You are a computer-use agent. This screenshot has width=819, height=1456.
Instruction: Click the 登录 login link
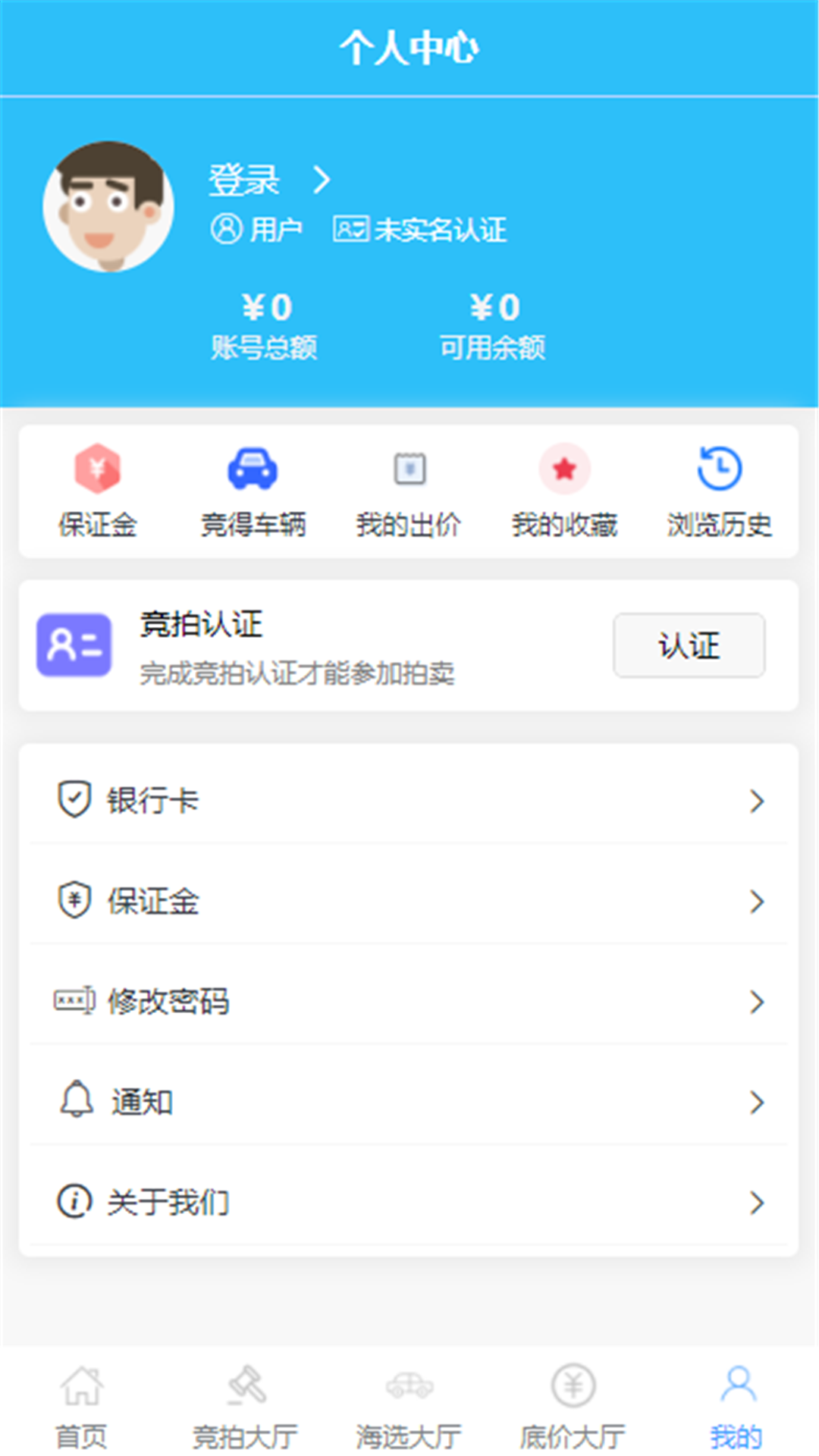point(243,180)
